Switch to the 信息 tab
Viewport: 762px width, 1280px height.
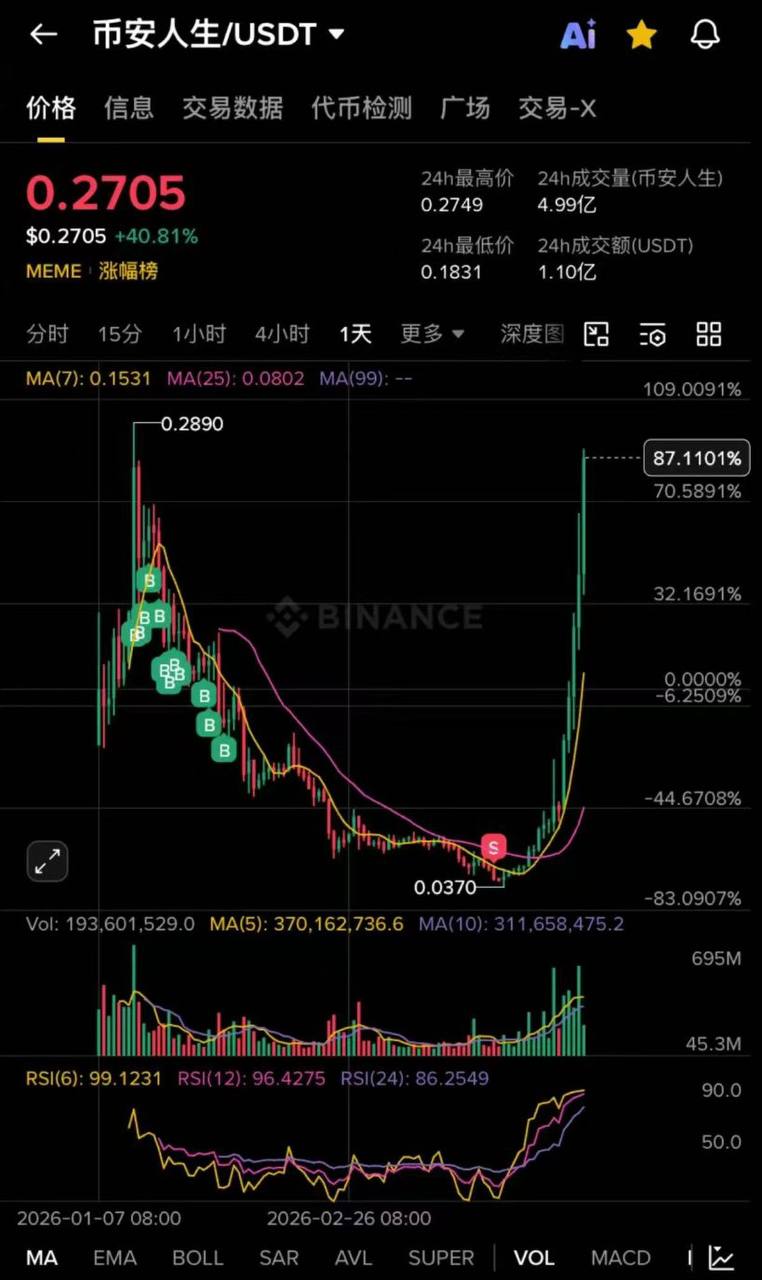(x=129, y=108)
